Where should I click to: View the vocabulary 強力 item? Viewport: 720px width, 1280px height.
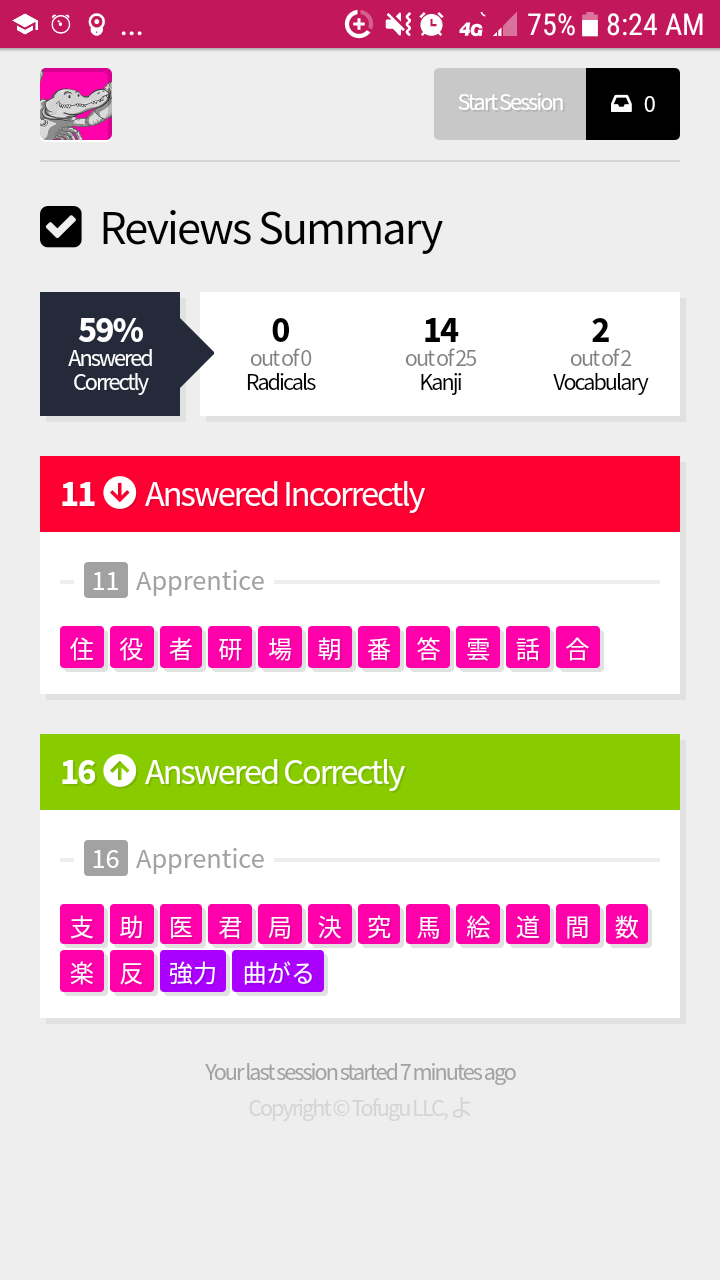coord(193,972)
